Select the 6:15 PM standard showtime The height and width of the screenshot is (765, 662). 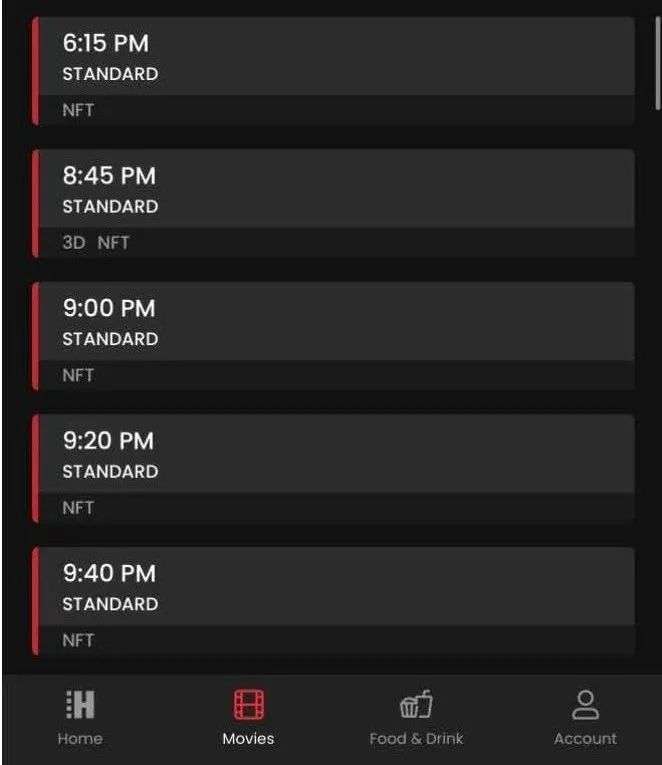(x=333, y=70)
